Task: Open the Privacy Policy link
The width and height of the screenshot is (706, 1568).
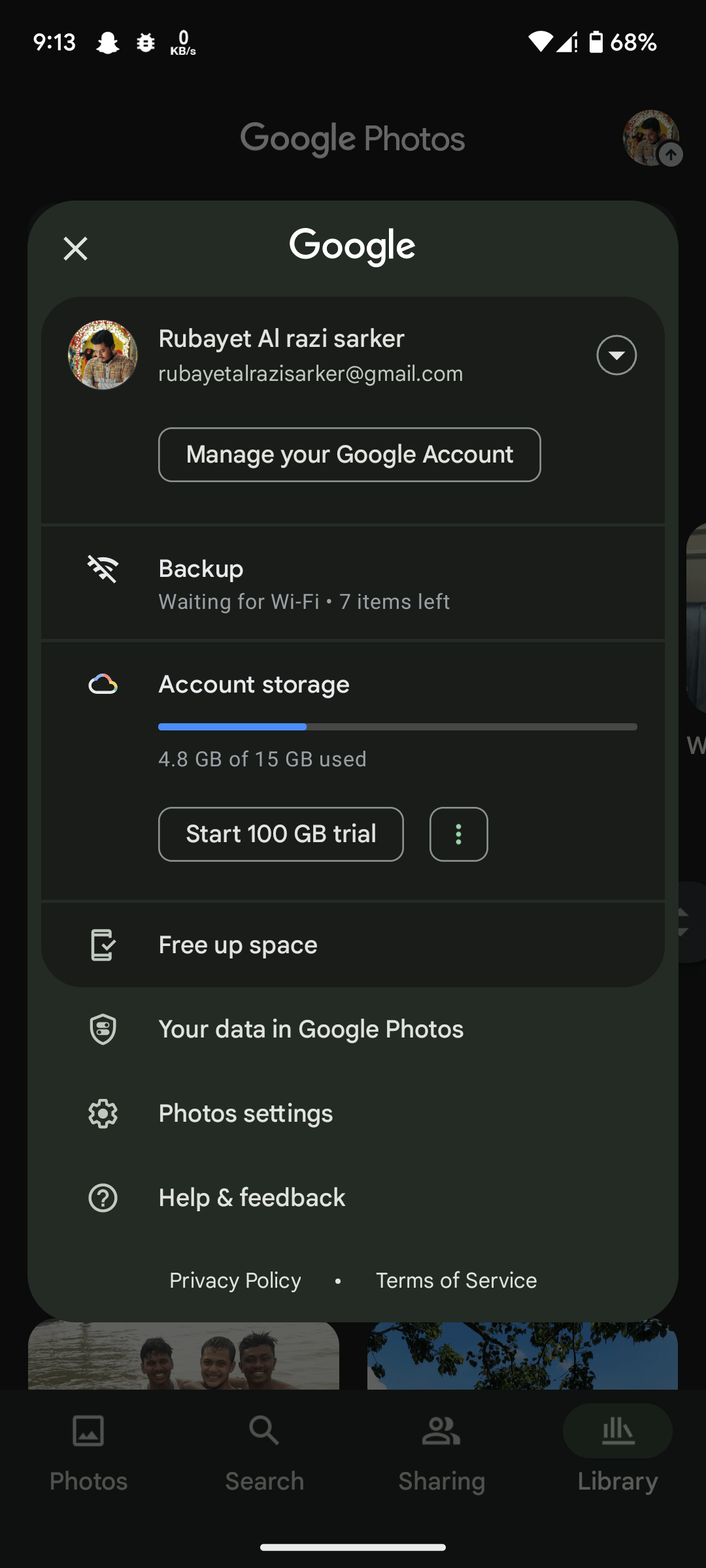Action: 235,1281
